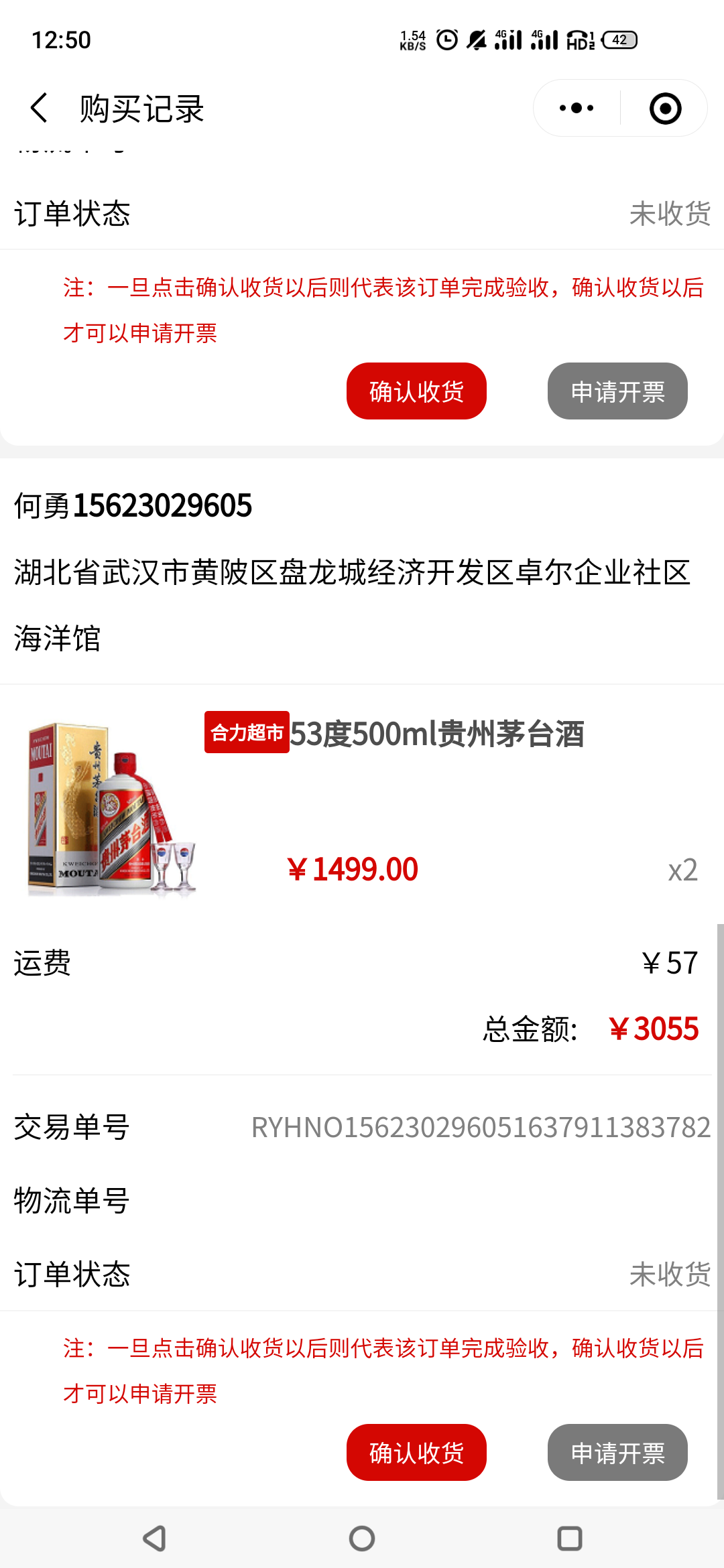724x1568 pixels.
Task: Tap 确认收货 above the 何勇 address
Action: (x=416, y=391)
